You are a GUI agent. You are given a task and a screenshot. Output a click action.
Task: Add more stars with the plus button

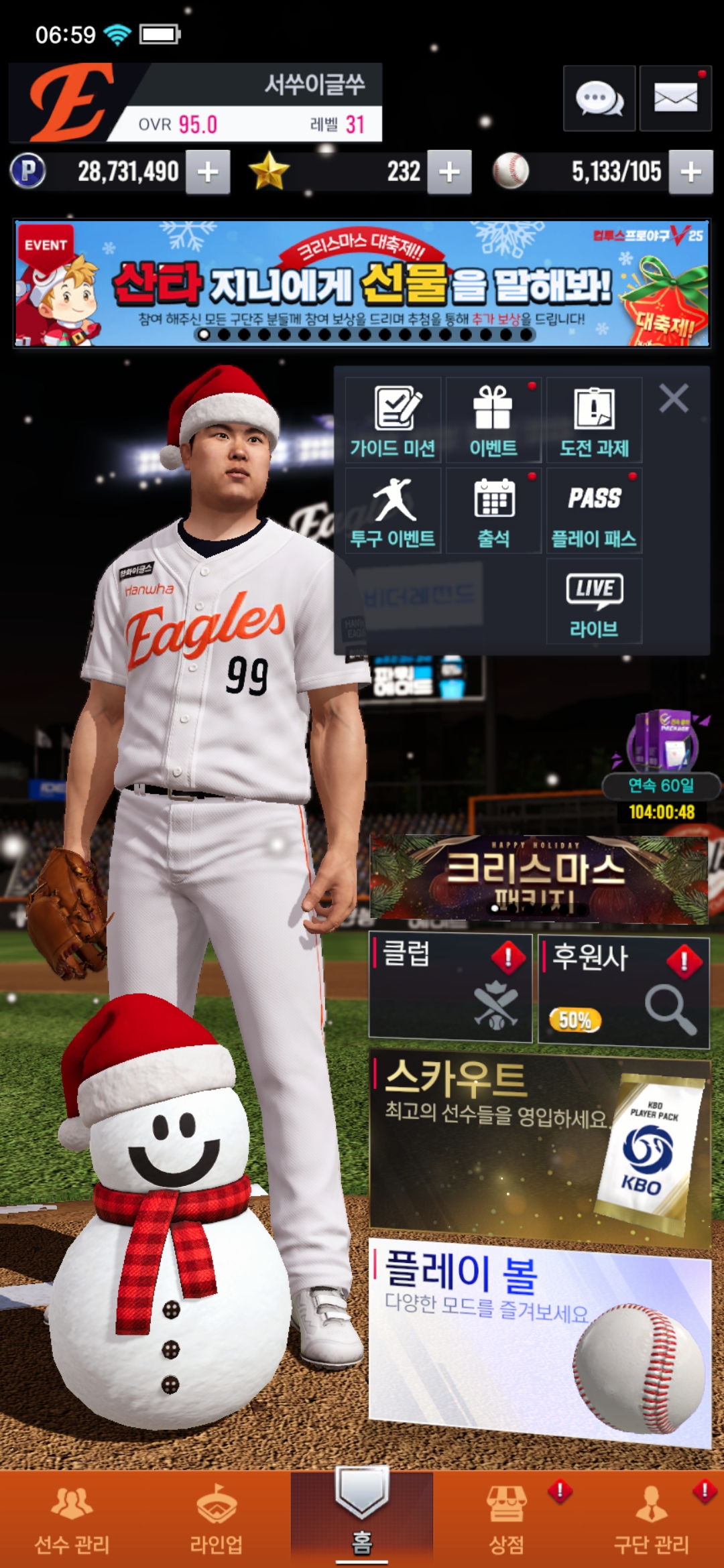tap(449, 172)
